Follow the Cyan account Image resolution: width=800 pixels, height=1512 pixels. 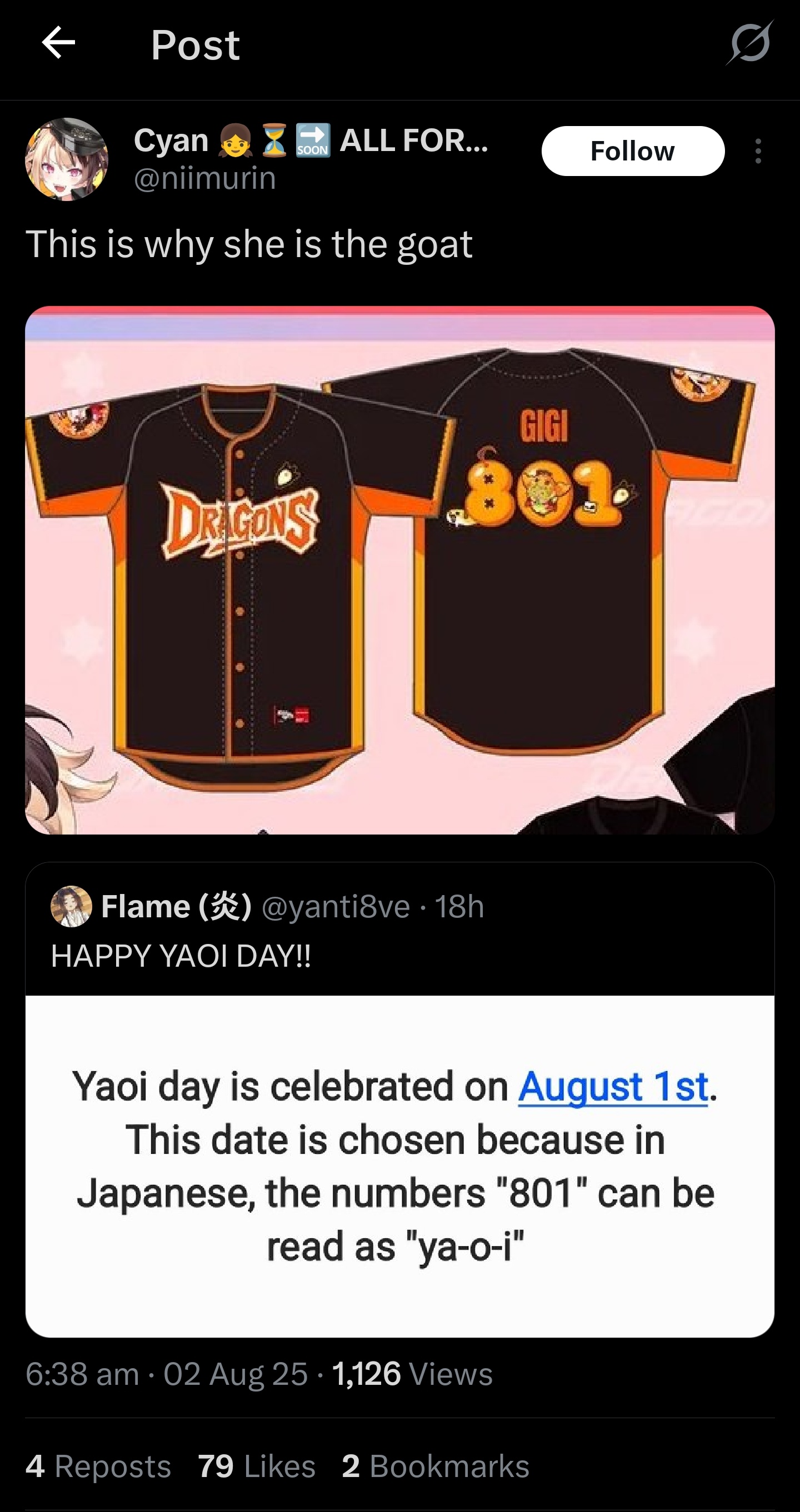click(x=633, y=151)
